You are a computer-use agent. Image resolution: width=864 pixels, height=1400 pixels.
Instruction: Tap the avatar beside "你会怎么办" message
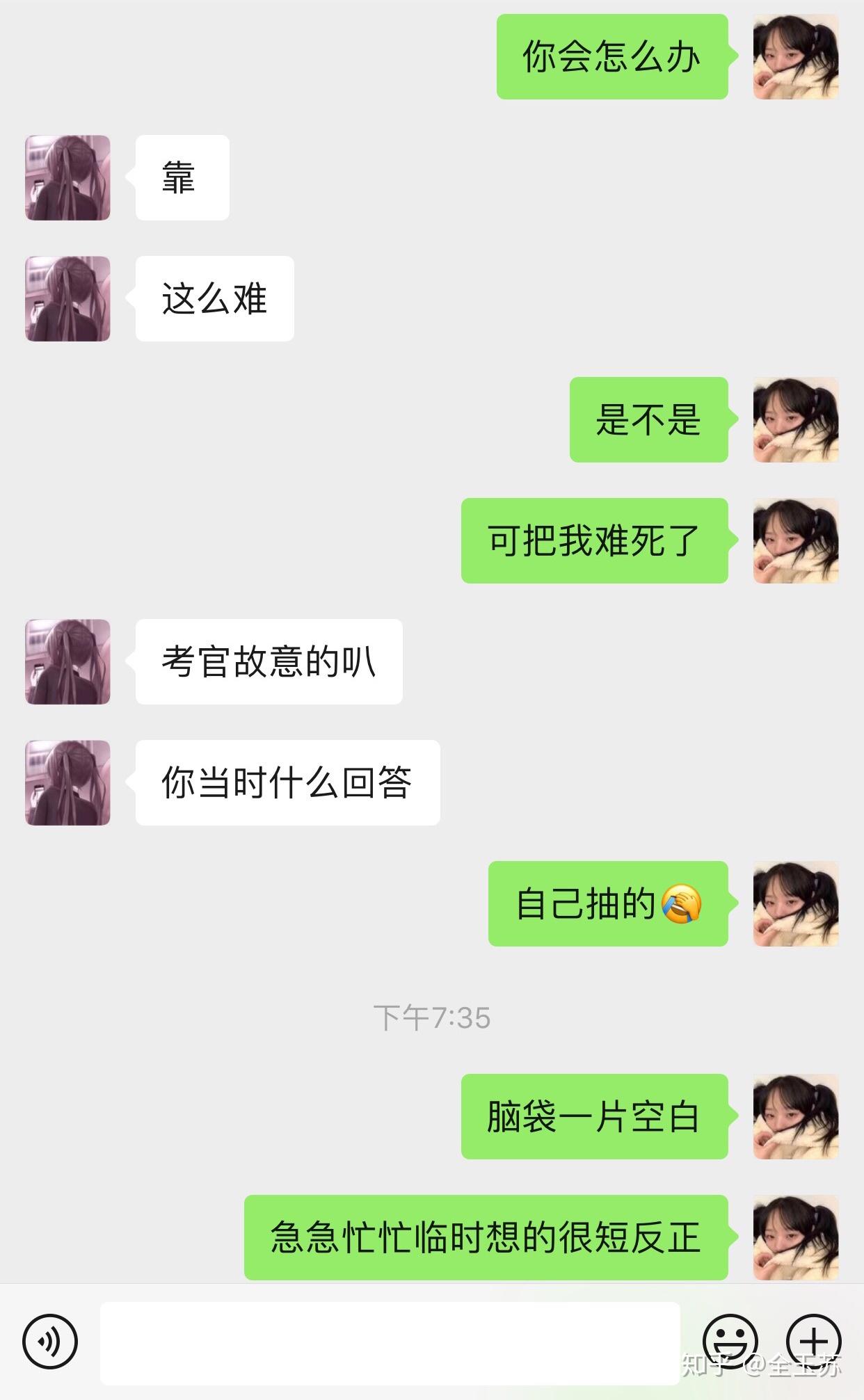[796, 57]
